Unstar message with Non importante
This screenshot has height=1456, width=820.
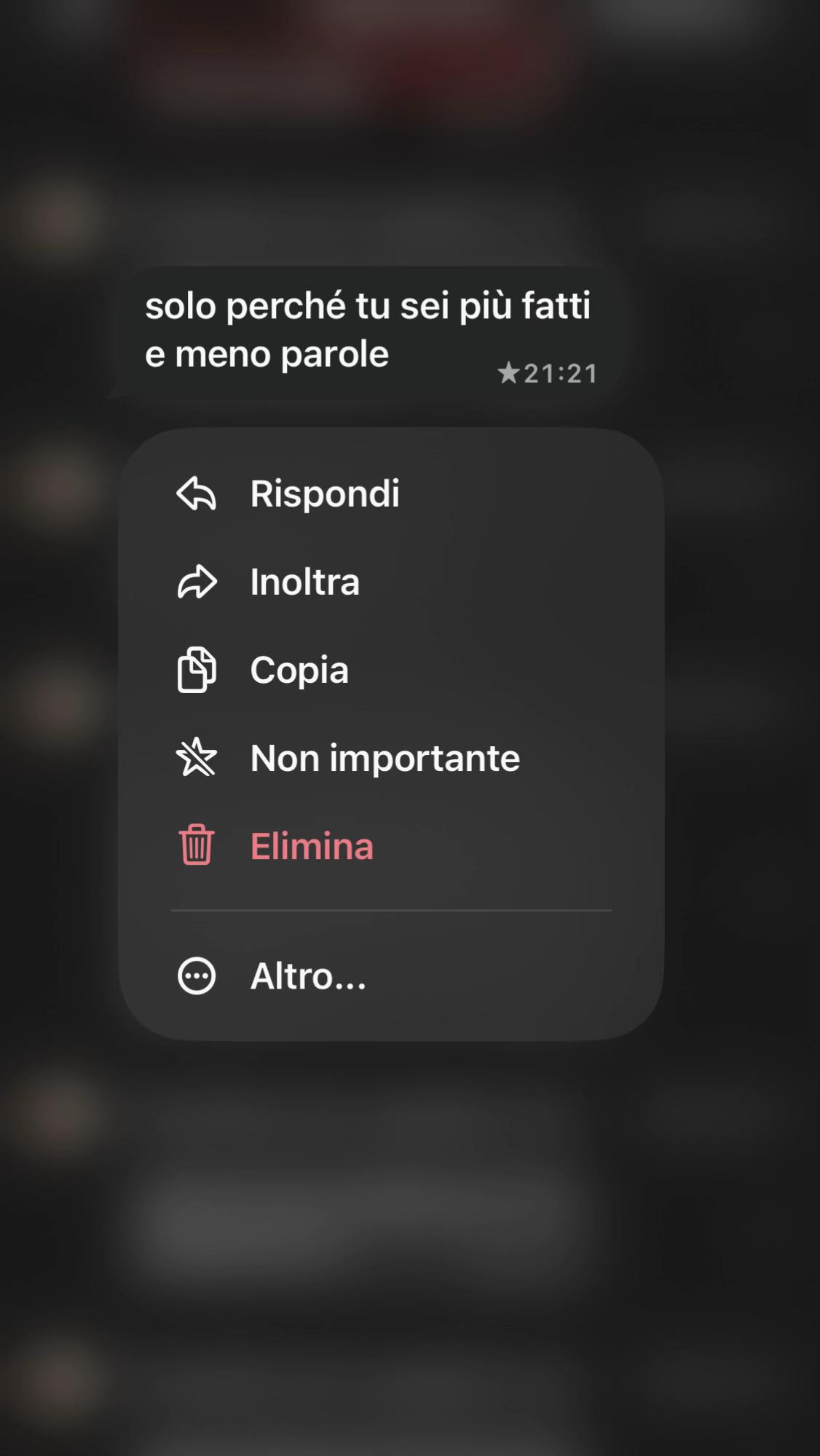391,758
